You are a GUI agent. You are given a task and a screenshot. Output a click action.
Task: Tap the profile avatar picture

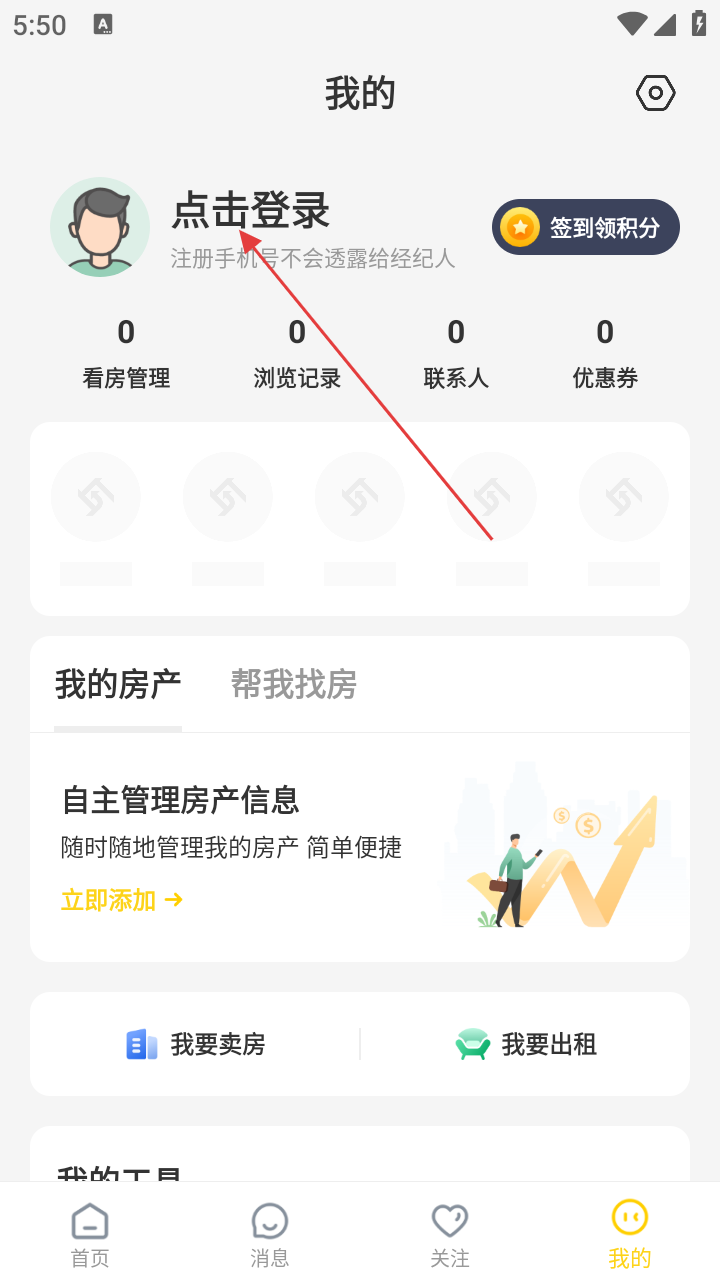tap(100, 227)
